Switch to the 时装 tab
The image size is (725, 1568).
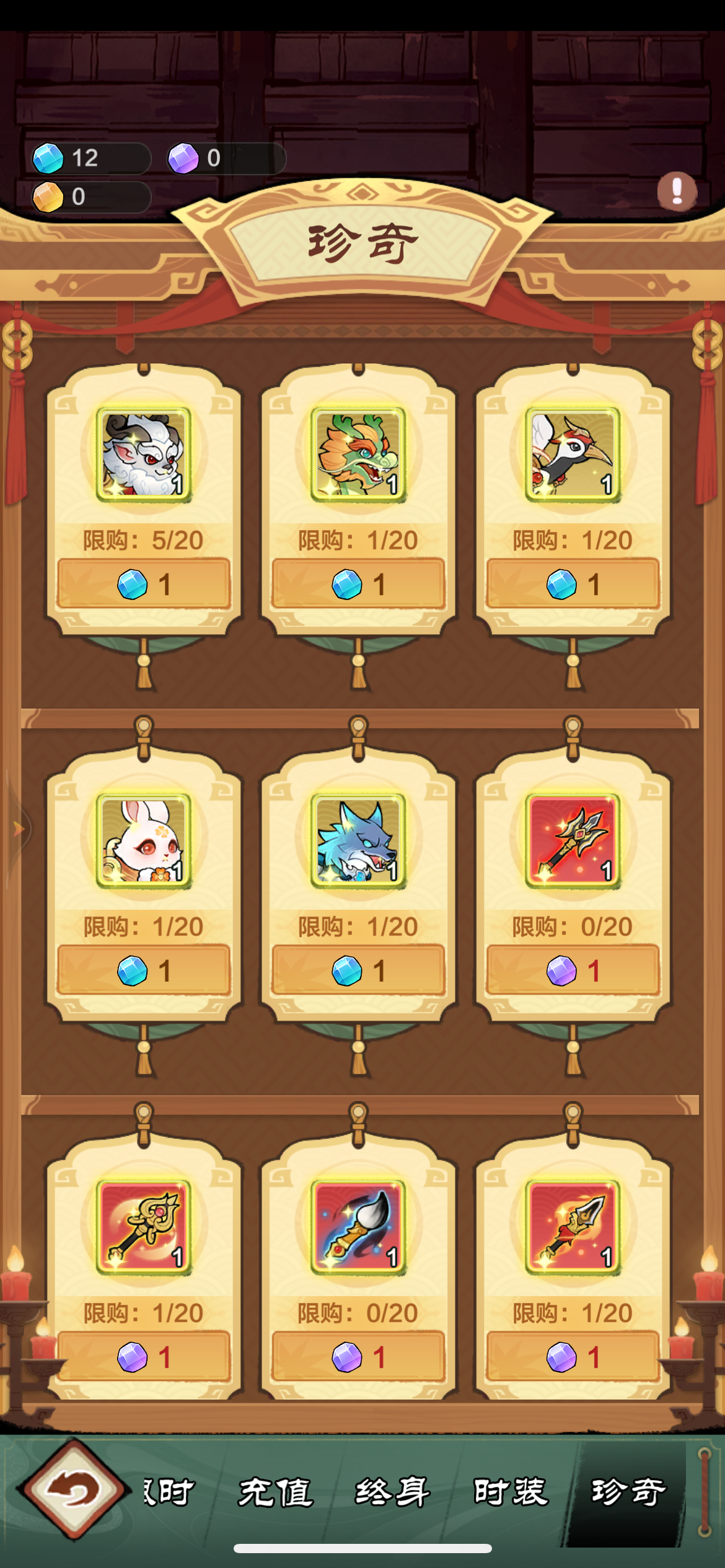click(x=511, y=1492)
